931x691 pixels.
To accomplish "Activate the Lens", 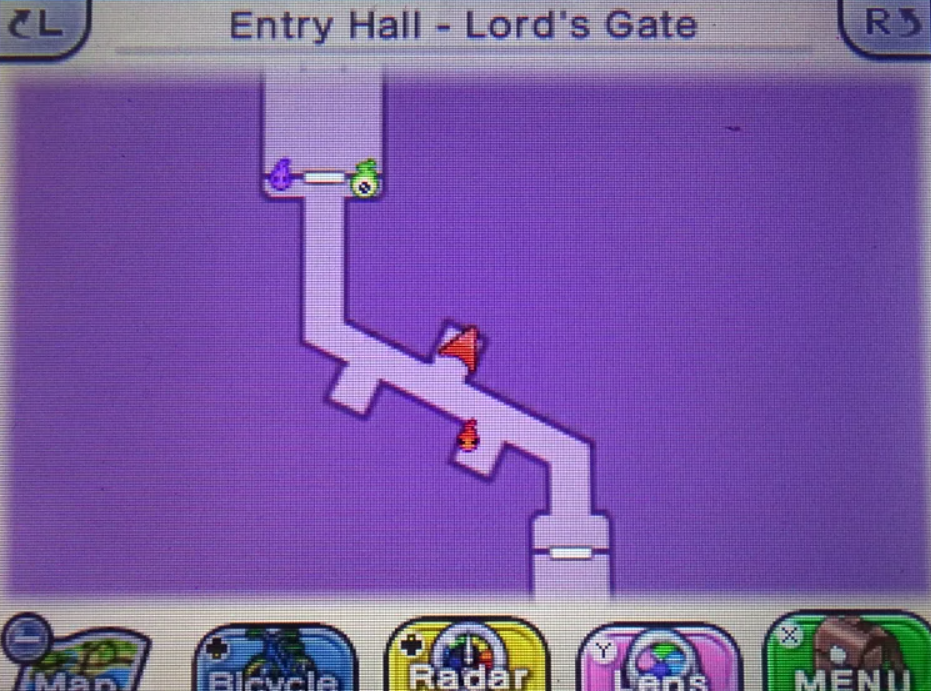I will point(659,658).
